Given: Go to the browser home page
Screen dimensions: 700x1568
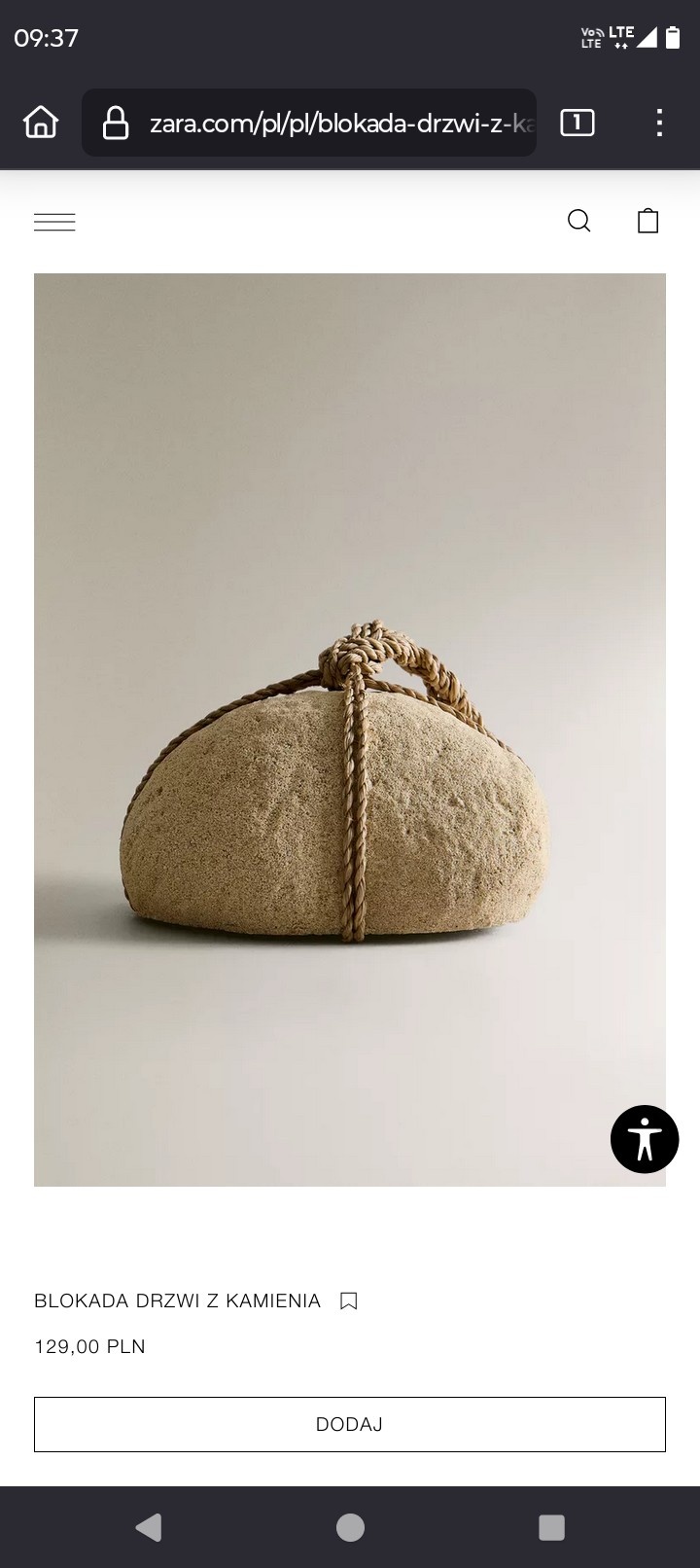Looking at the screenshot, I should tap(41, 123).
